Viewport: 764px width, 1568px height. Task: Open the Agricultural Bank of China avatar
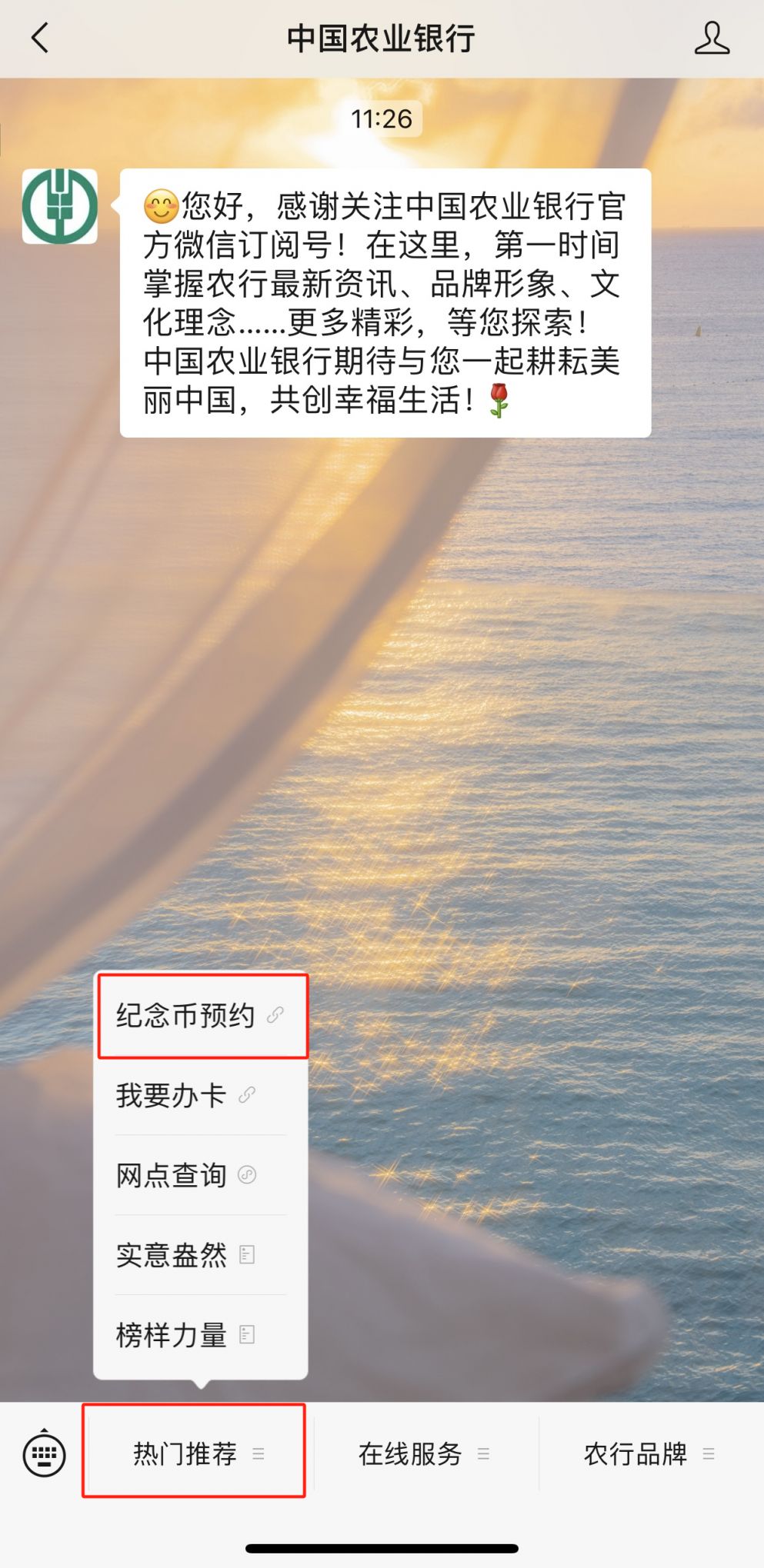(x=60, y=206)
